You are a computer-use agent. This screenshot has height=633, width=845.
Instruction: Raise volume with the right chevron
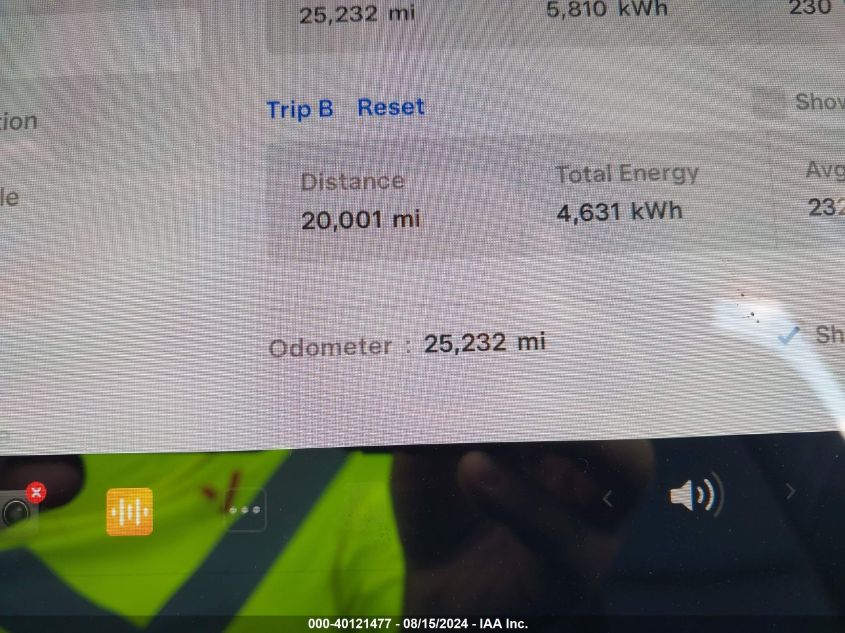789,491
